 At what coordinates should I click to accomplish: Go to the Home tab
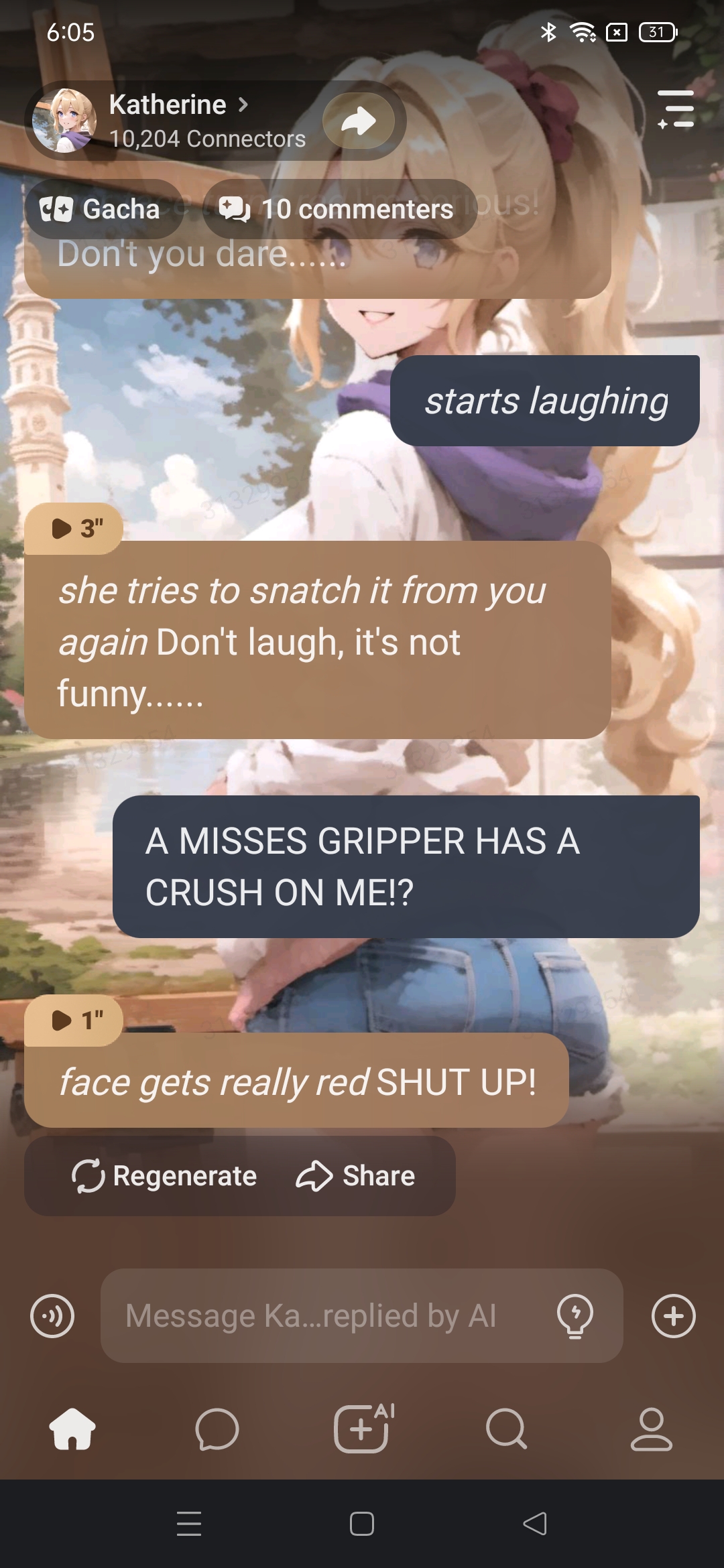[x=72, y=1429]
